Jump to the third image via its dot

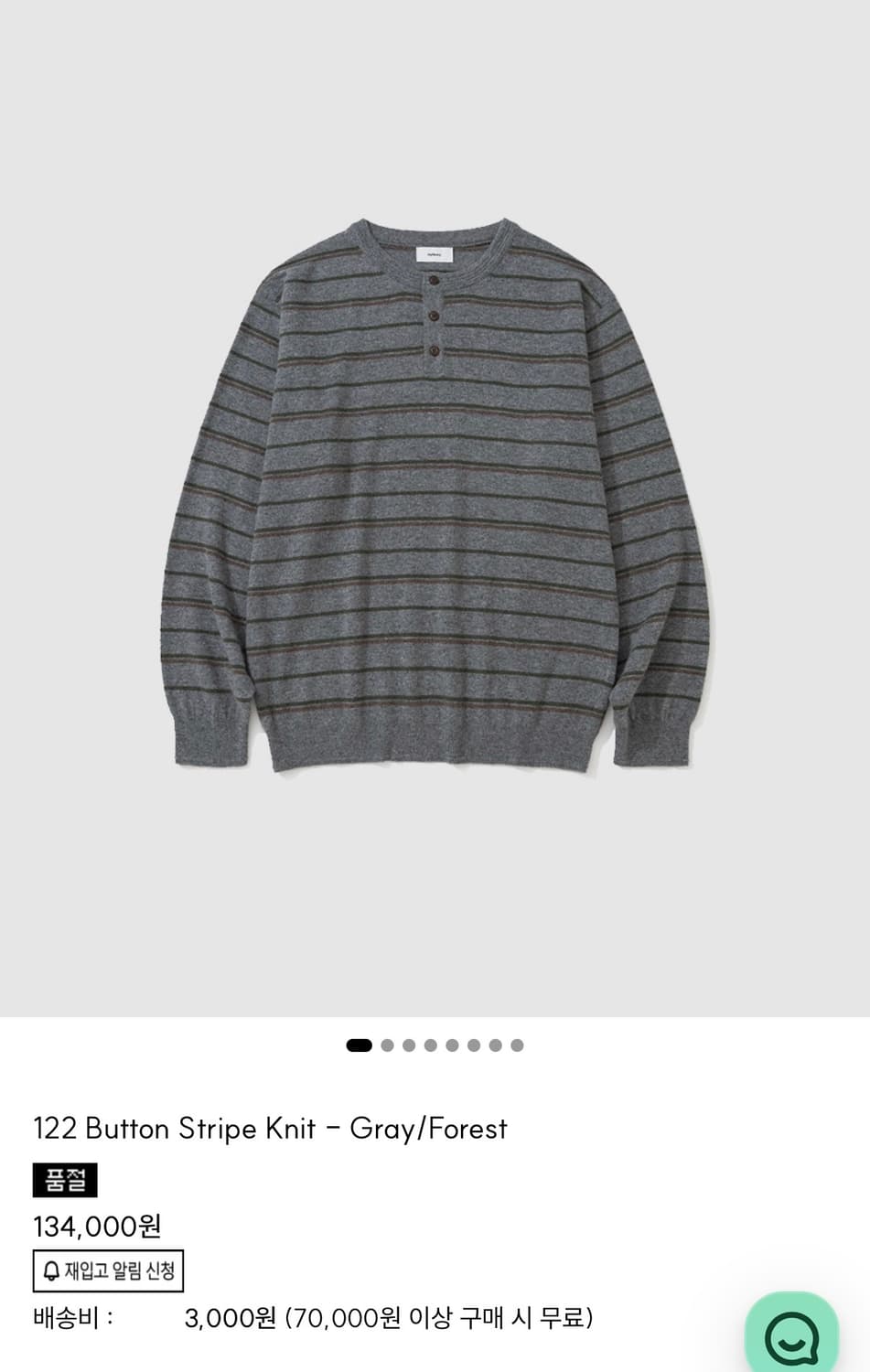(409, 1044)
